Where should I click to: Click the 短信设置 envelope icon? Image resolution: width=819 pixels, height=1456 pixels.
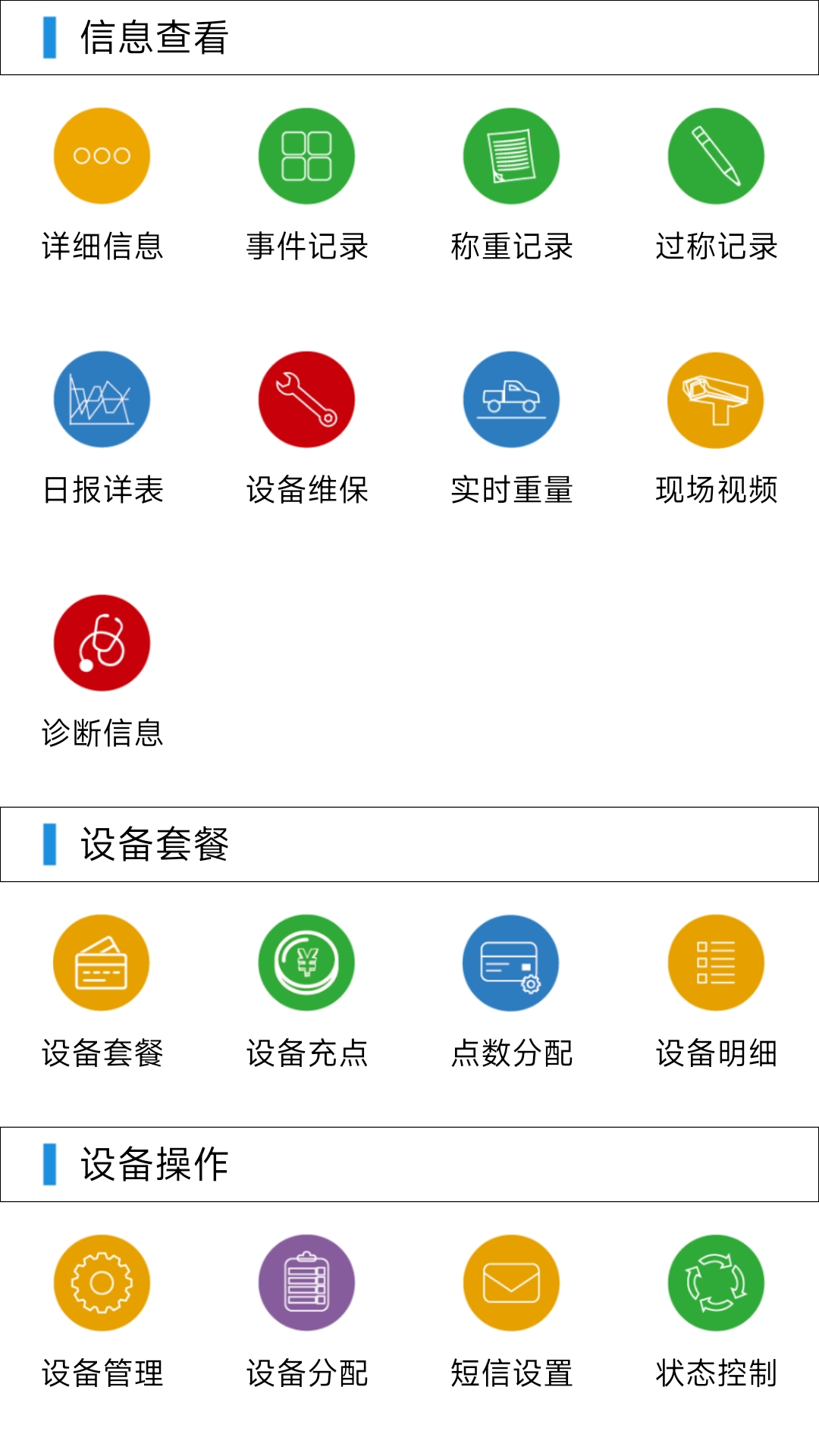point(510,1280)
